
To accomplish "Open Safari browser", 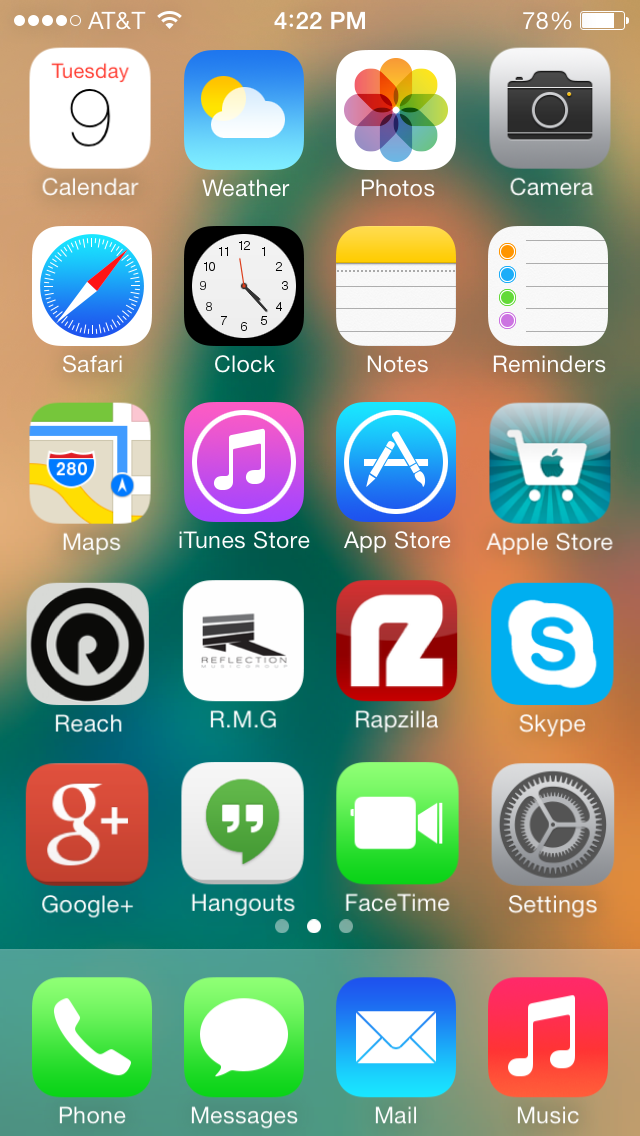I will click(x=91, y=285).
